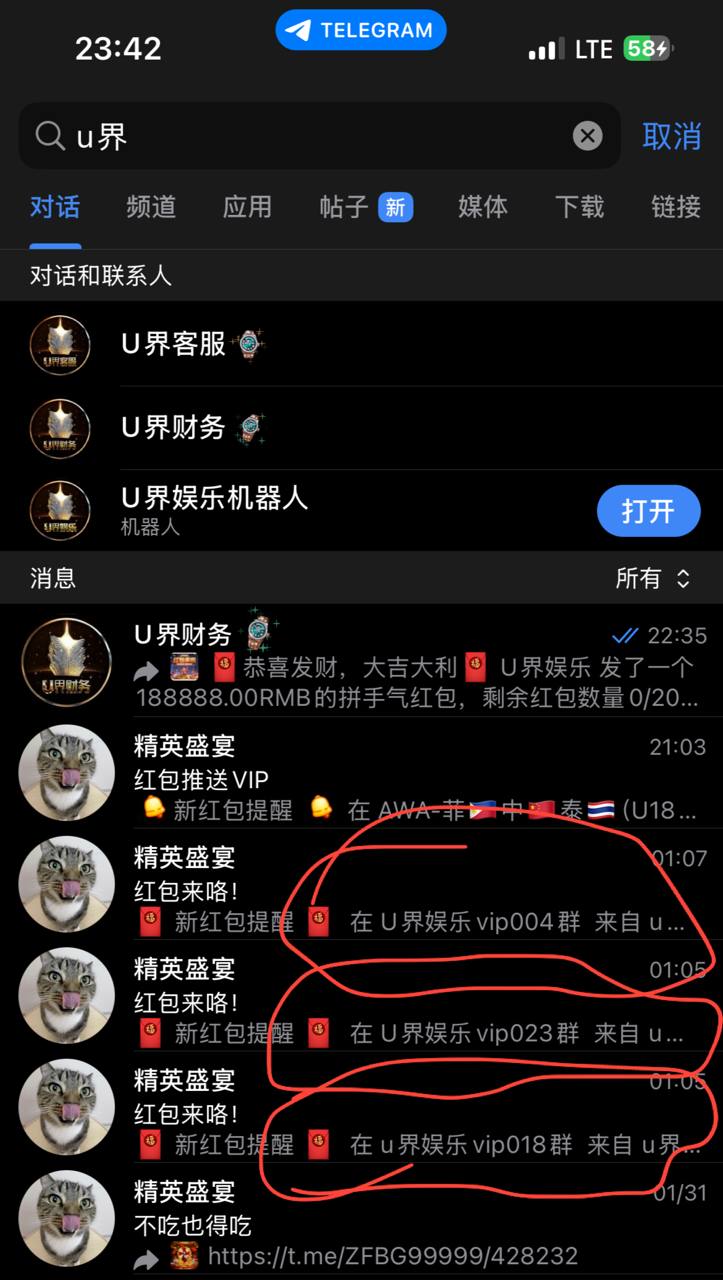Viewport: 723px width, 1280px height.
Task: Clear the search text
Action: pos(587,136)
